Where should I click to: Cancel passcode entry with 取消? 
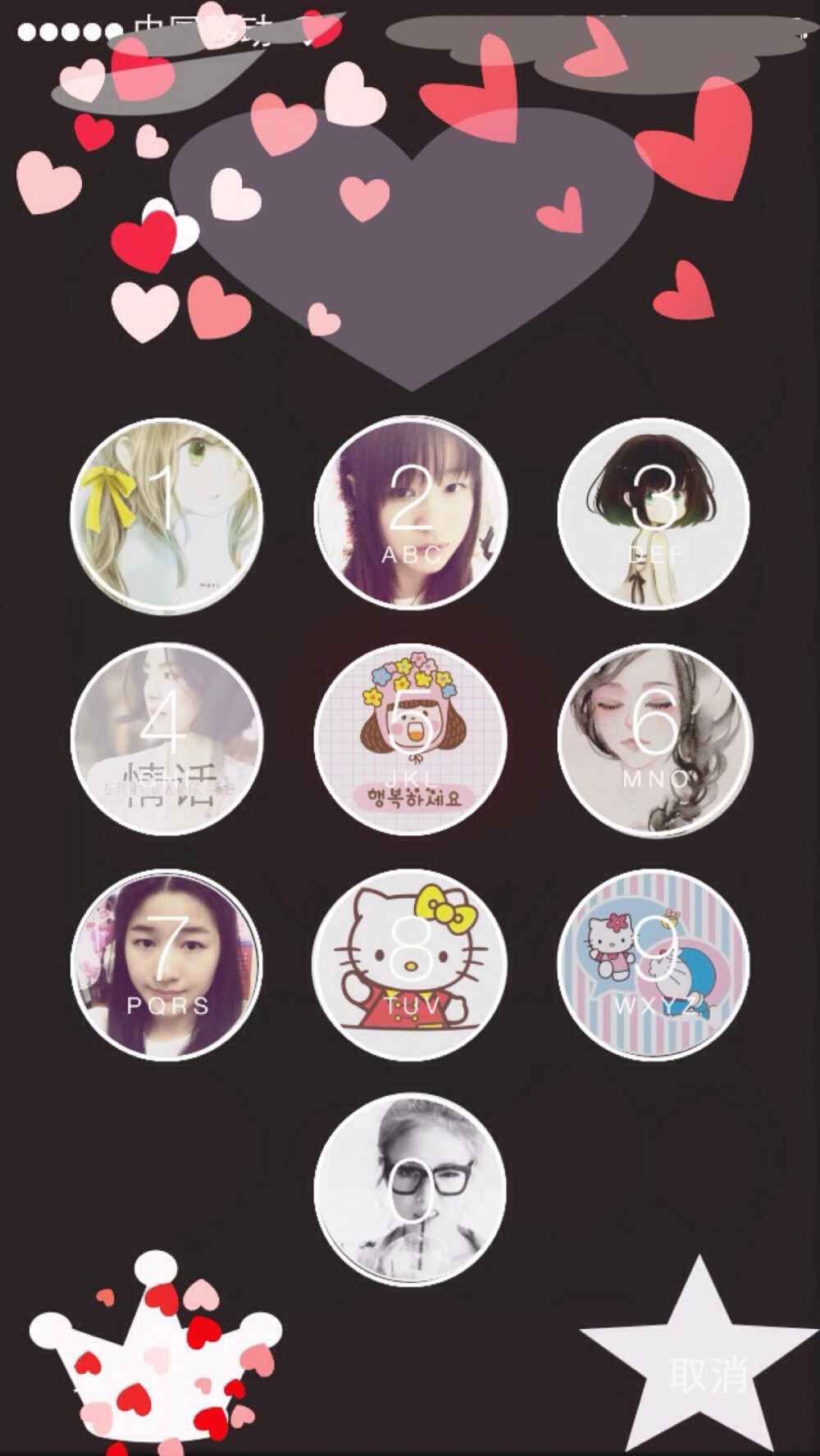pos(708,1373)
